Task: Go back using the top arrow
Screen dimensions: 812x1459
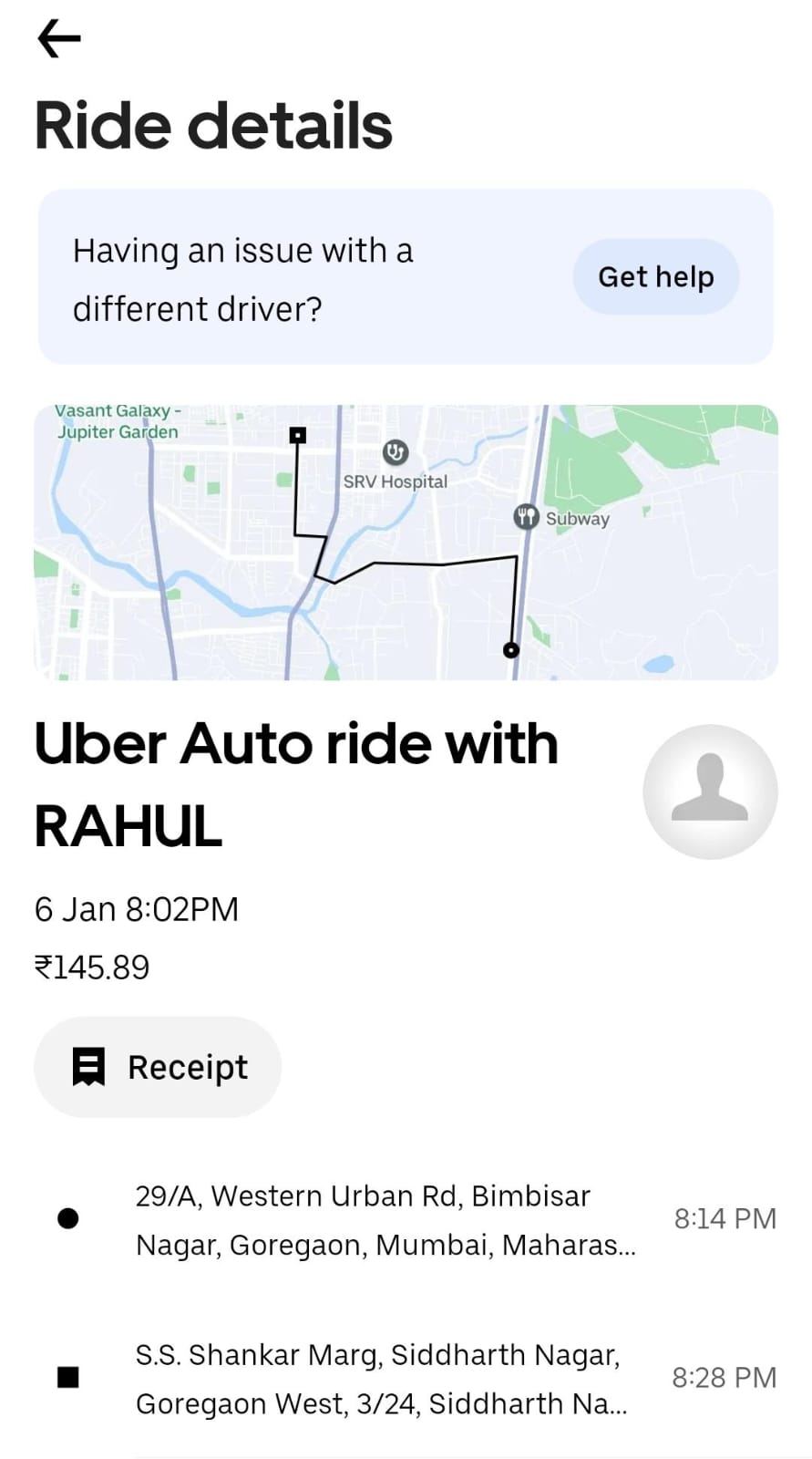Action: [x=59, y=38]
